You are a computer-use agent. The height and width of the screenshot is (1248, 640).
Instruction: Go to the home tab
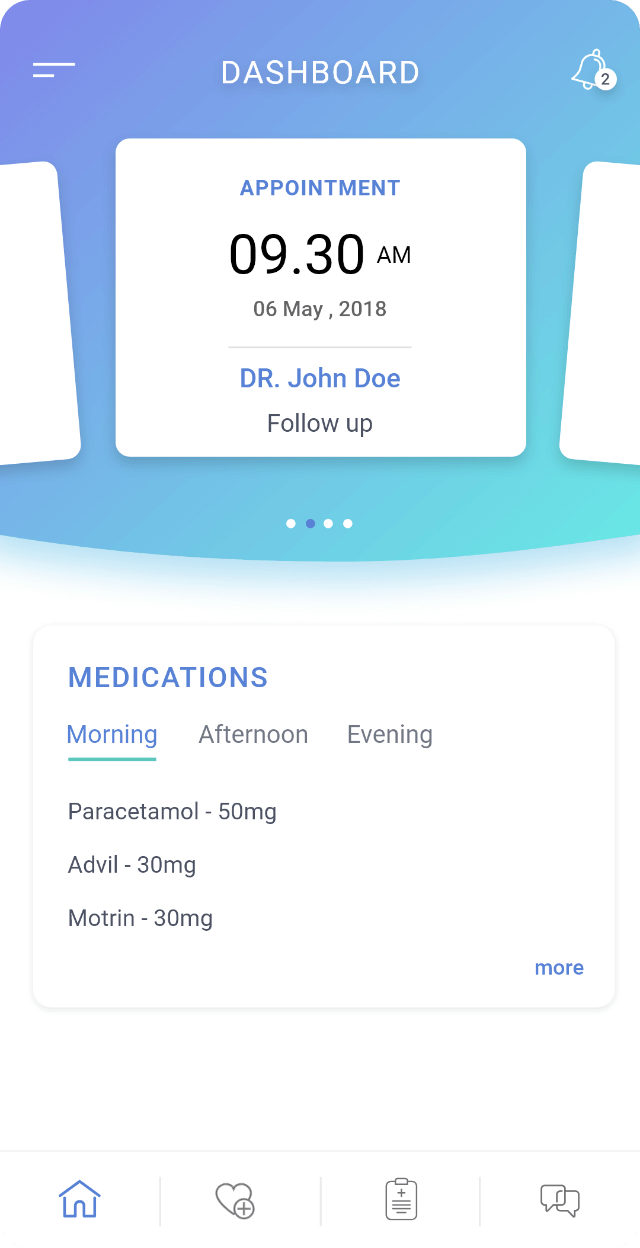coord(80,1199)
